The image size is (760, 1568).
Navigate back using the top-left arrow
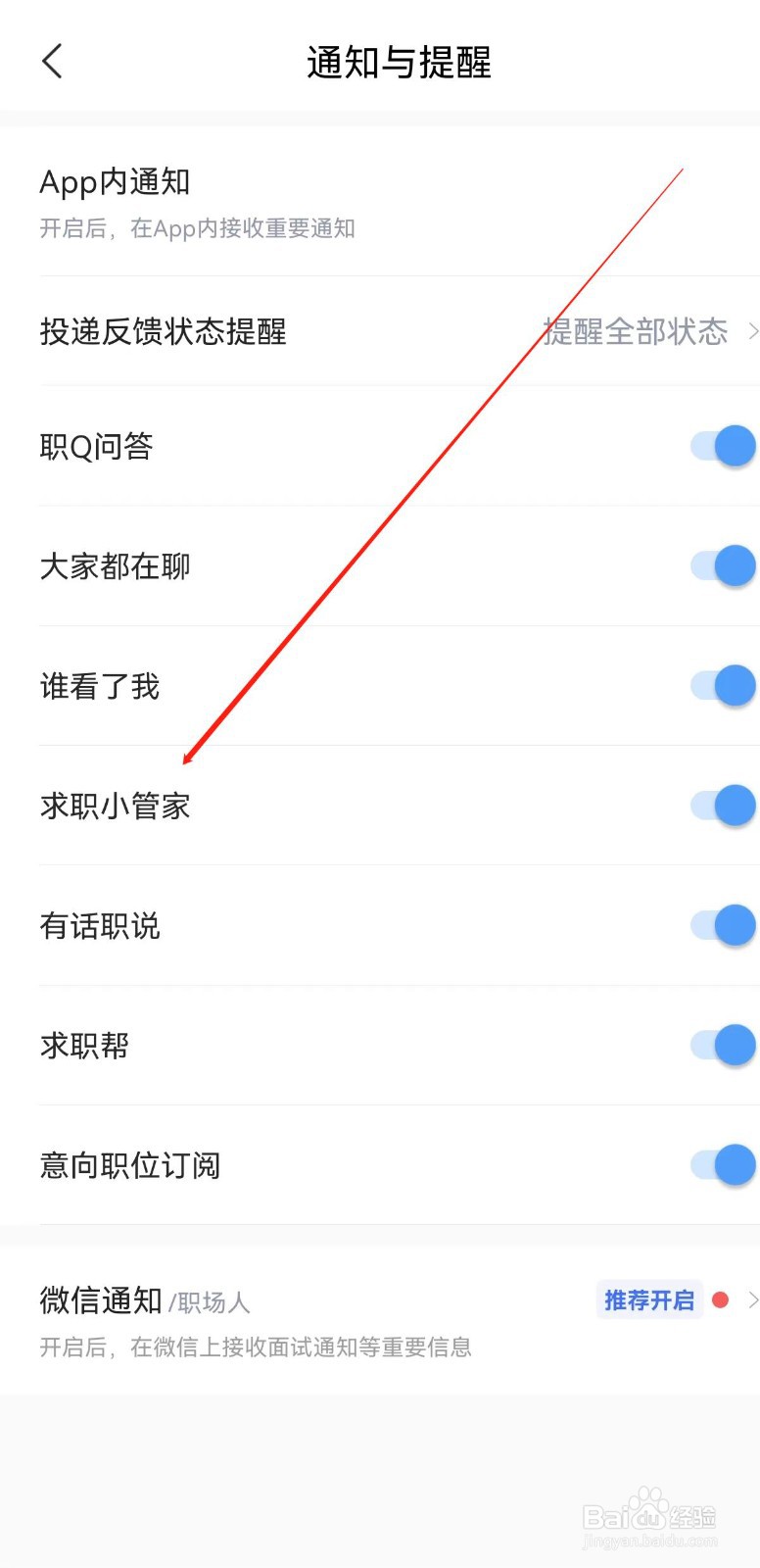coord(51,61)
